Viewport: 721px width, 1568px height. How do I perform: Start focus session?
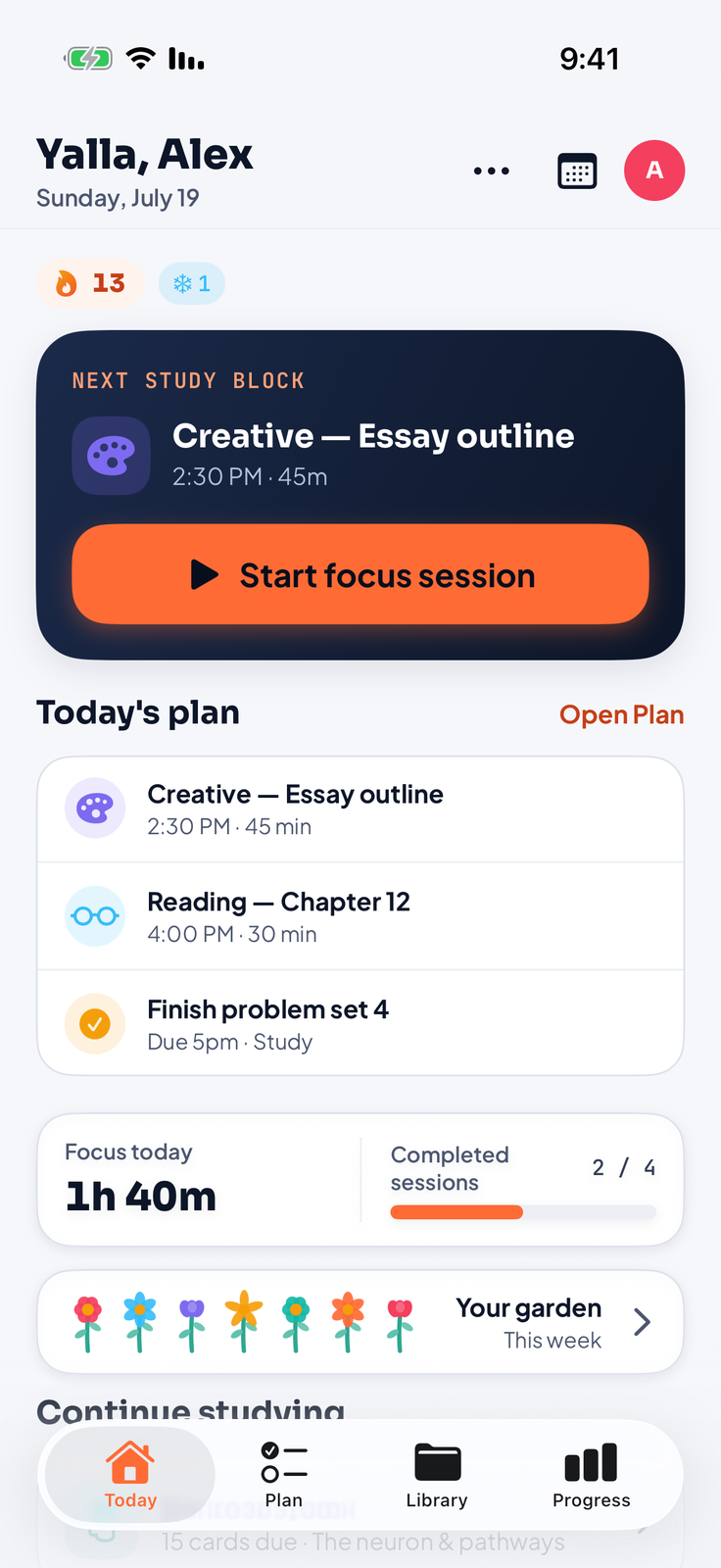(360, 574)
